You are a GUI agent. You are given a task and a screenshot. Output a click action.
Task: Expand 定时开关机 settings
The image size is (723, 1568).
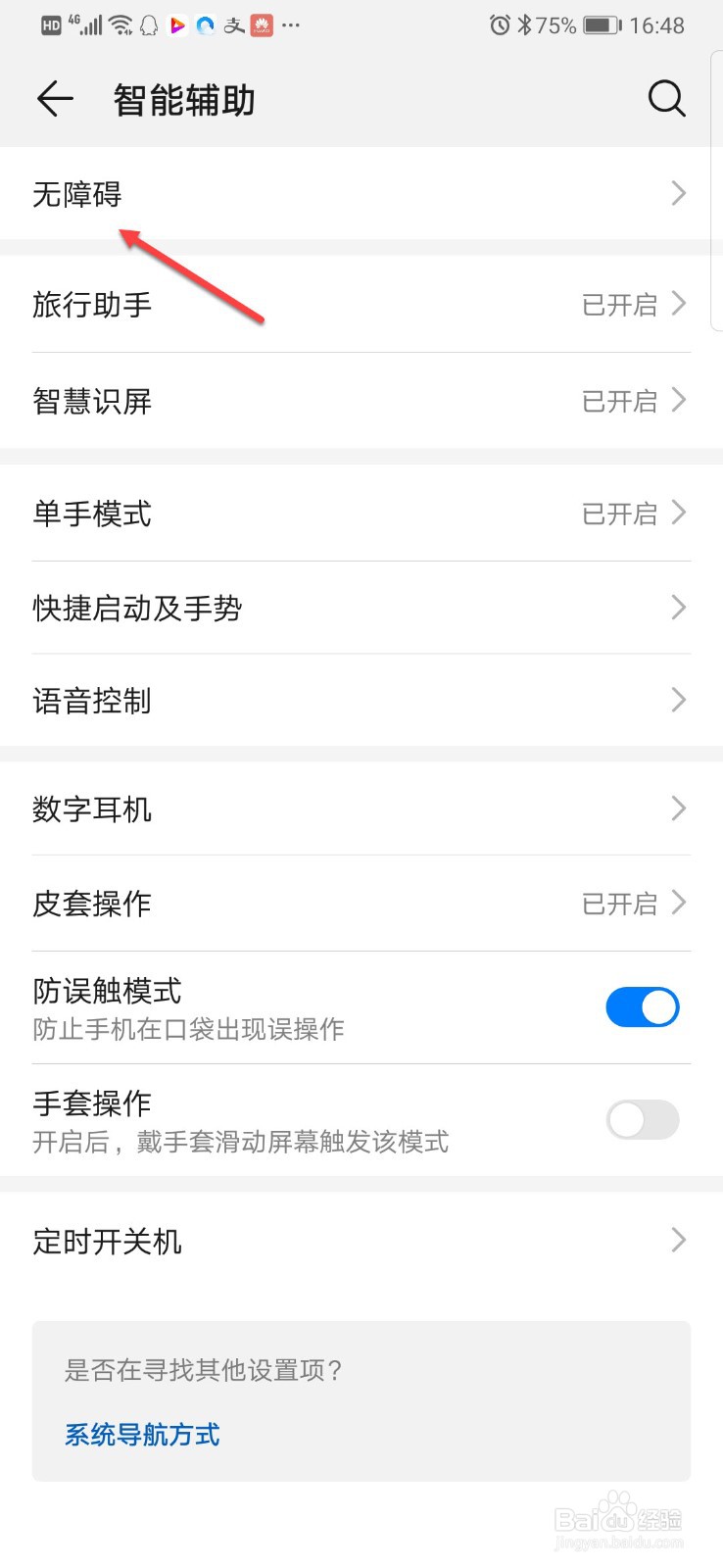(361, 1241)
